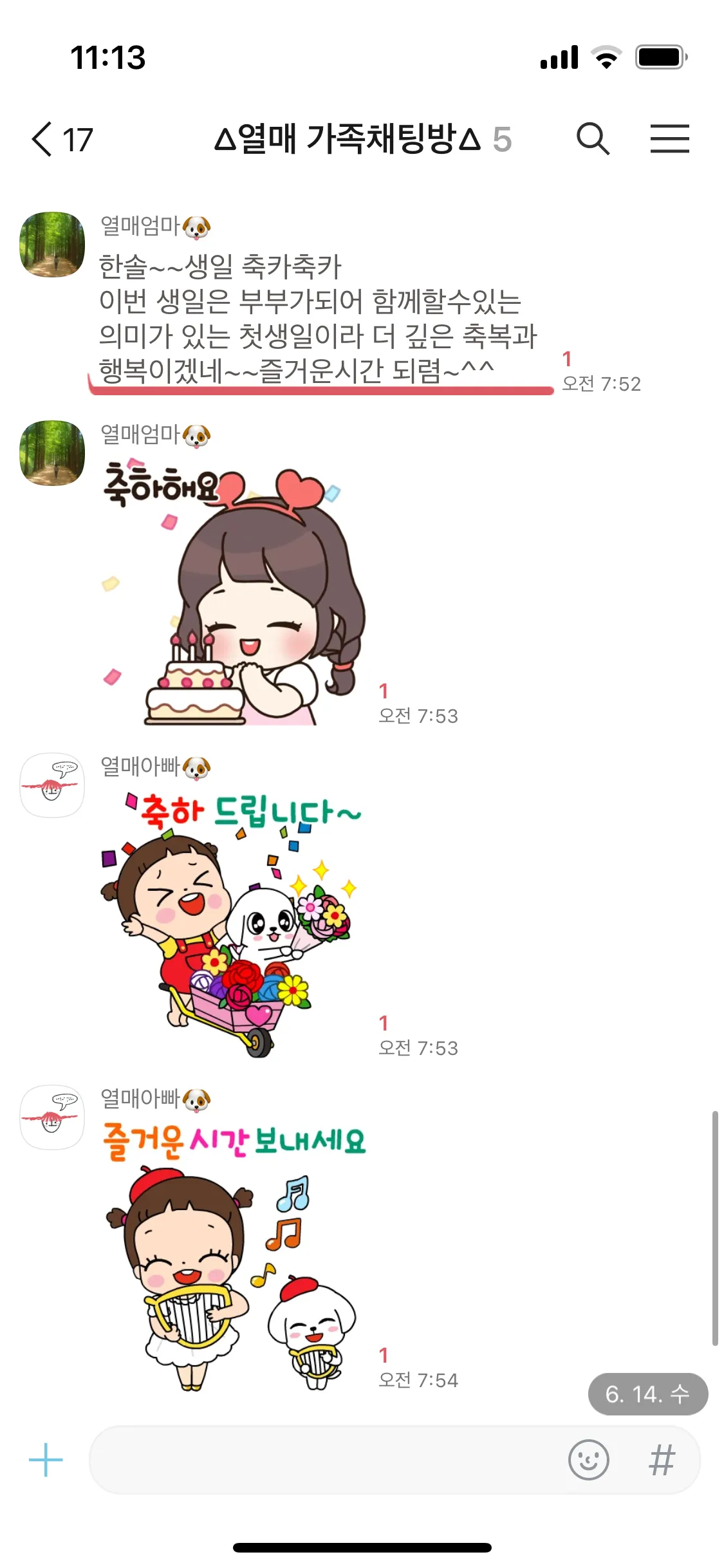View 열매엄마's profile picture on birthday text
This screenshot has width=724, height=1568.
[x=52, y=245]
